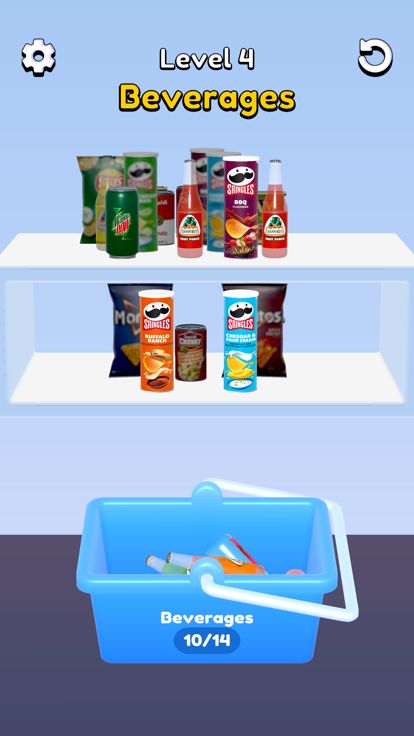The image size is (414, 736).
Task: Pick the green Mountain Dew can
Action: point(122,222)
